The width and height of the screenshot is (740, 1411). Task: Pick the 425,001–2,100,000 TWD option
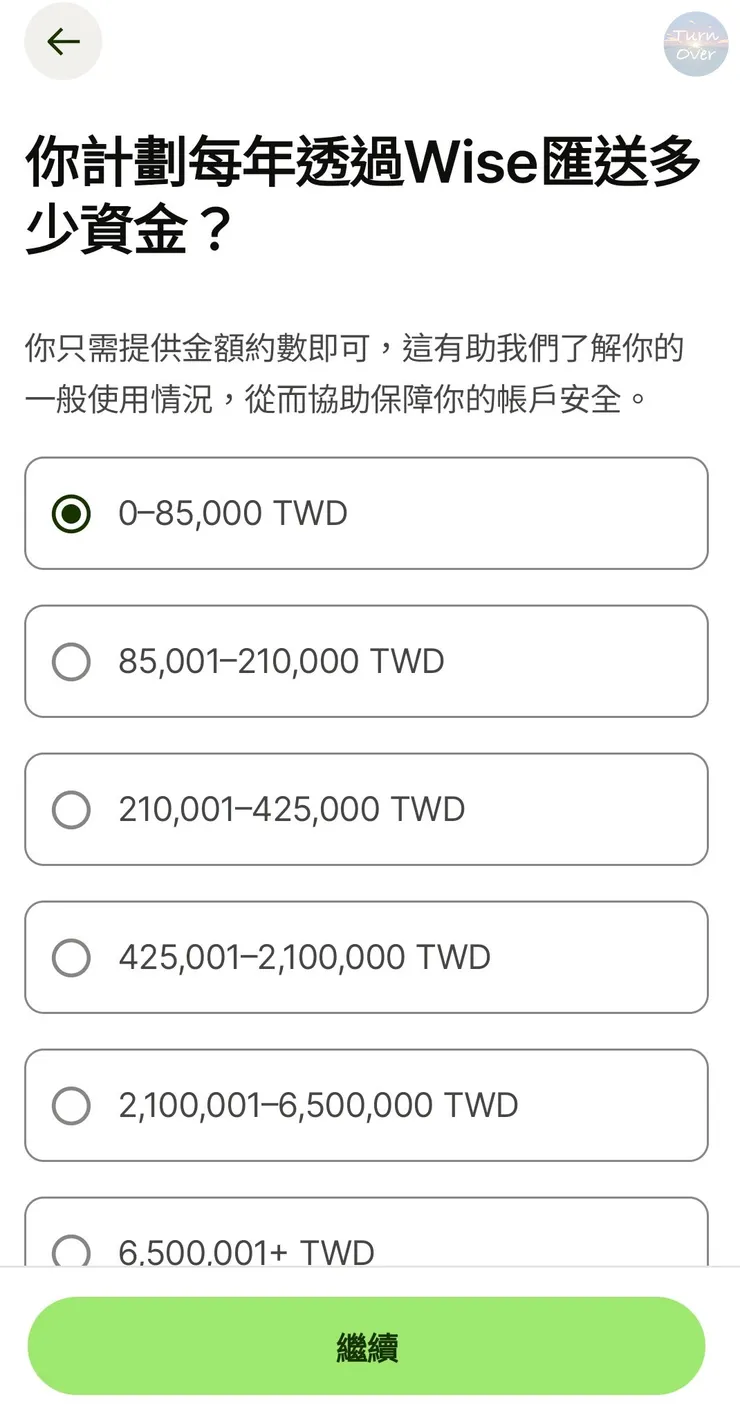coord(70,957)
